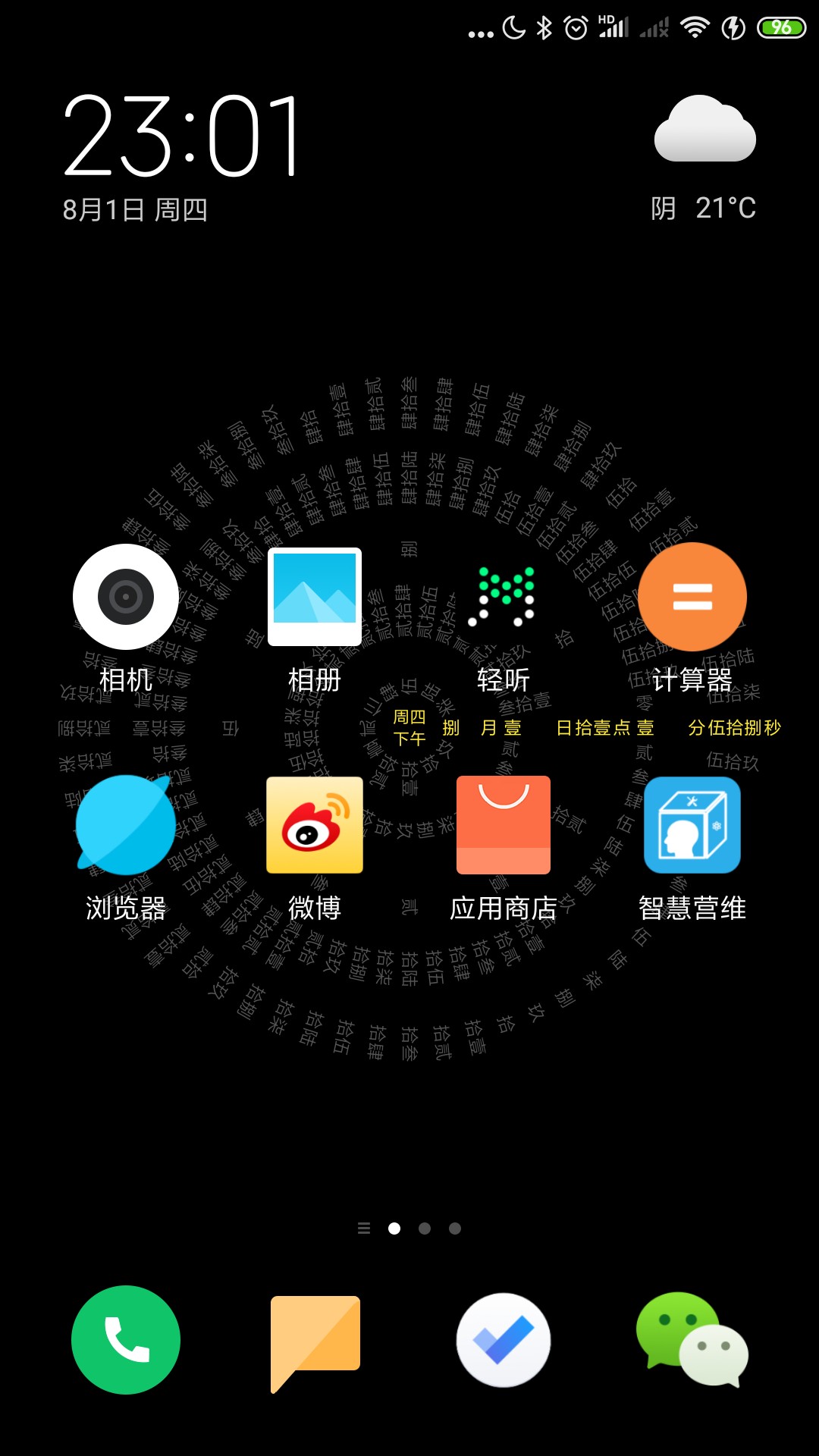Launch the 轻听 music app

tap(504, 597)
